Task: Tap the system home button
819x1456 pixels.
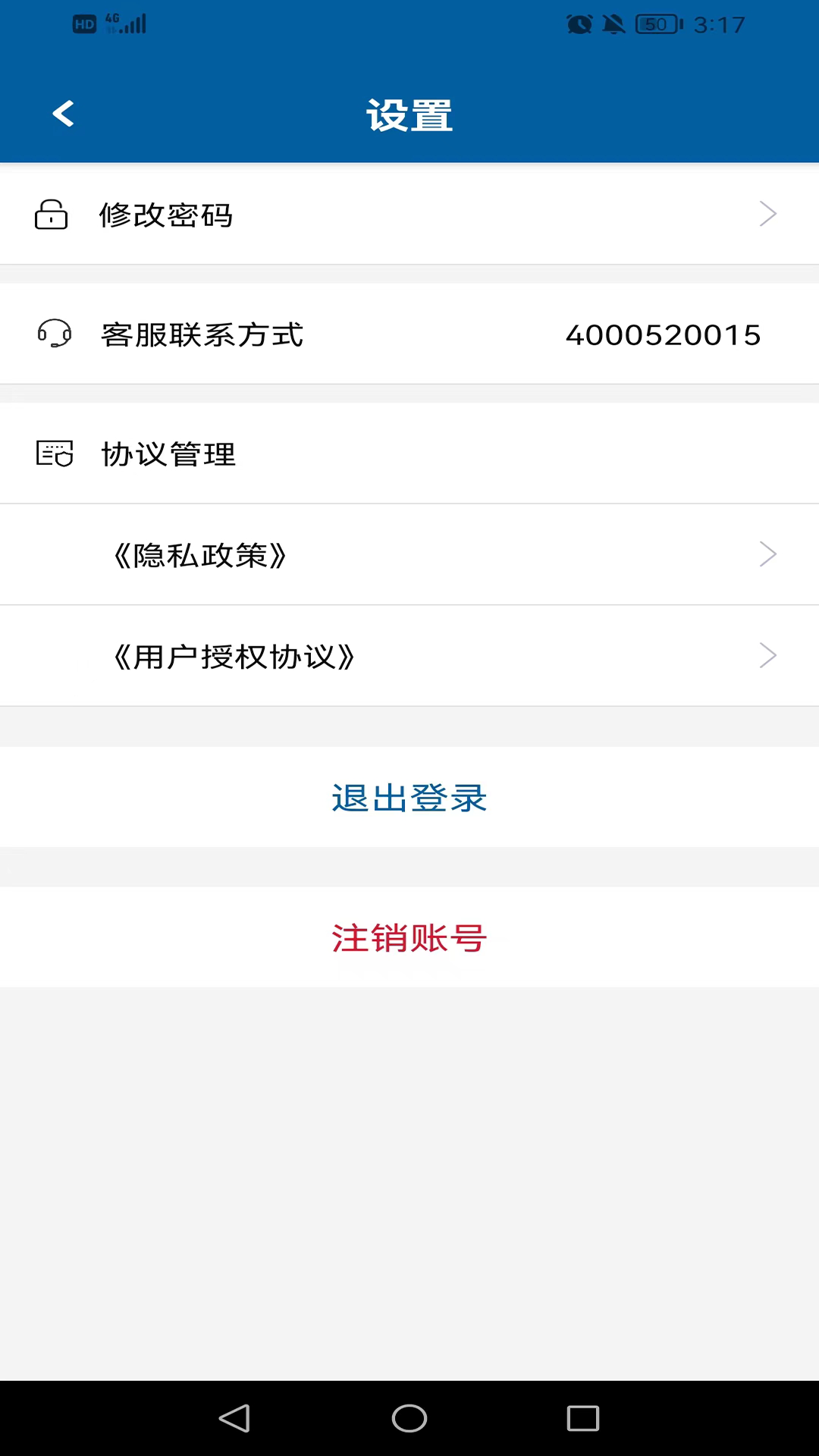Action: [409, 1418]
